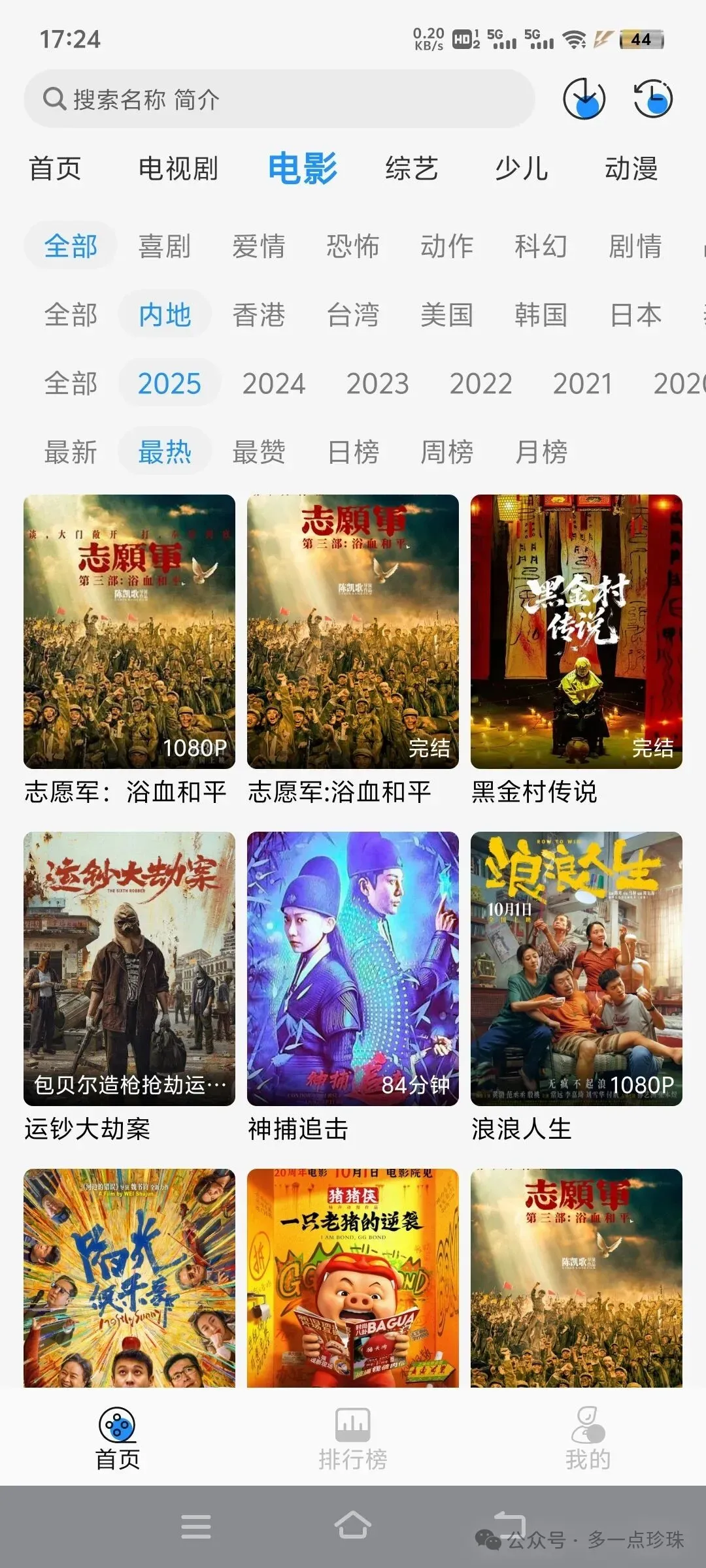
Task: Choose 美国 as the region
Action: point(447,315)
